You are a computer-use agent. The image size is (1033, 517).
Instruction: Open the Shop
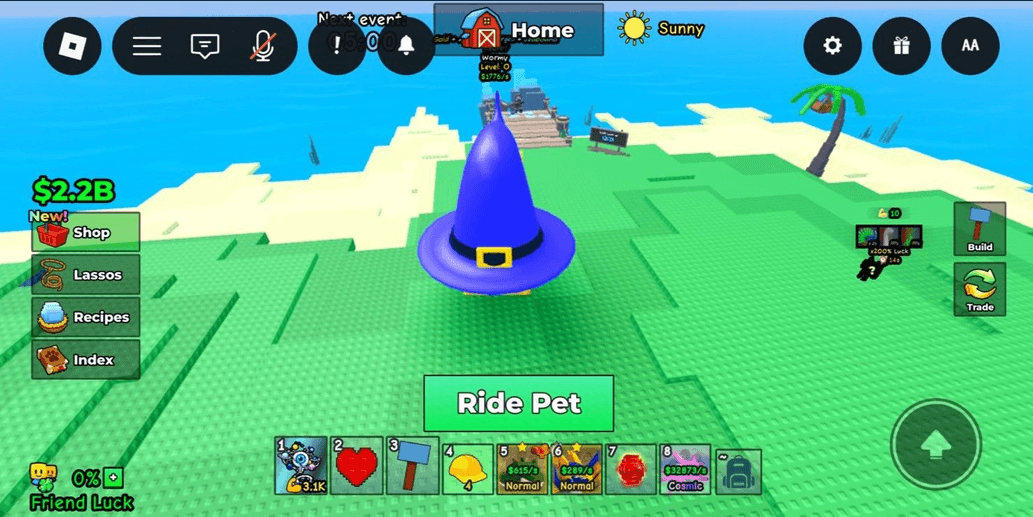pyautogui.click(x=86, y=233)
